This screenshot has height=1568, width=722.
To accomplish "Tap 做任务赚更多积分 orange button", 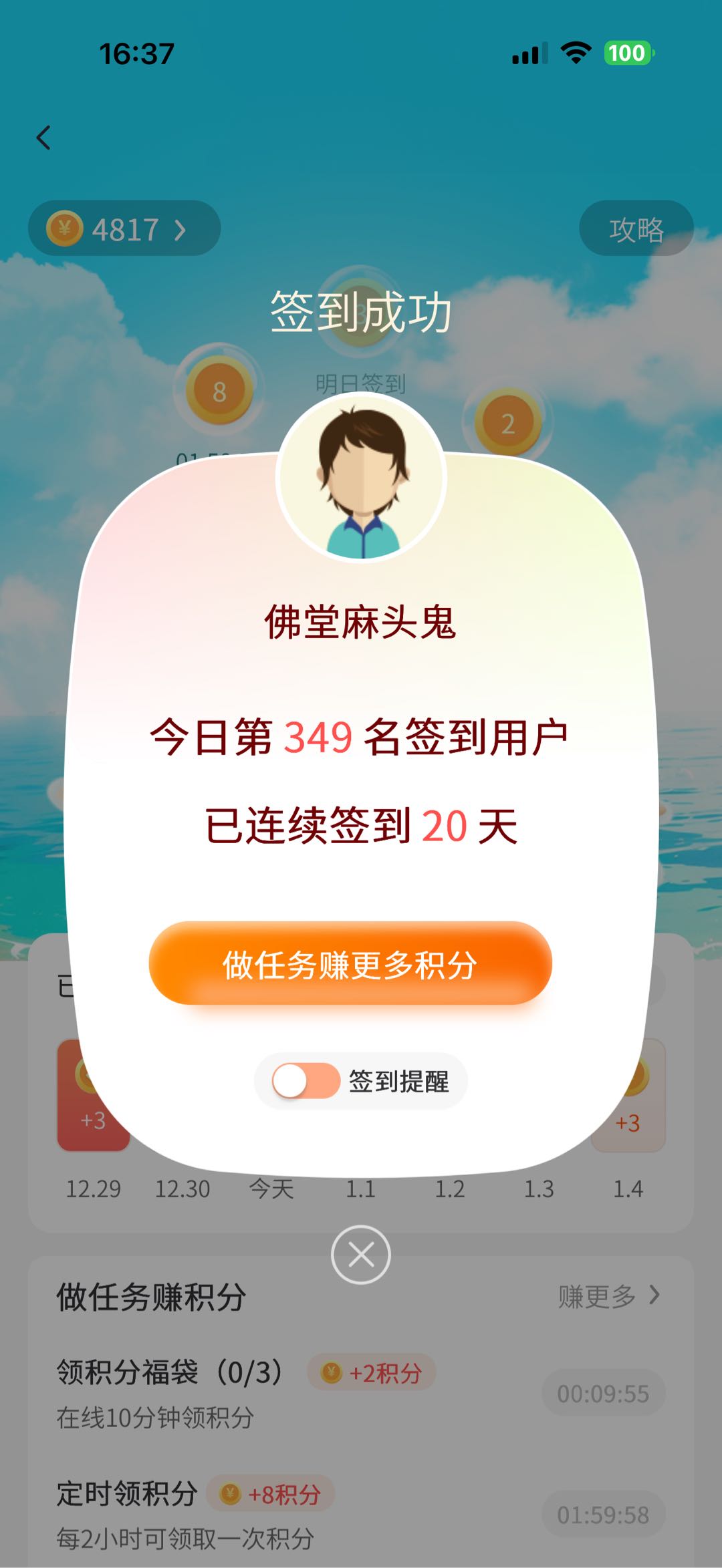I will click(350, 963).
